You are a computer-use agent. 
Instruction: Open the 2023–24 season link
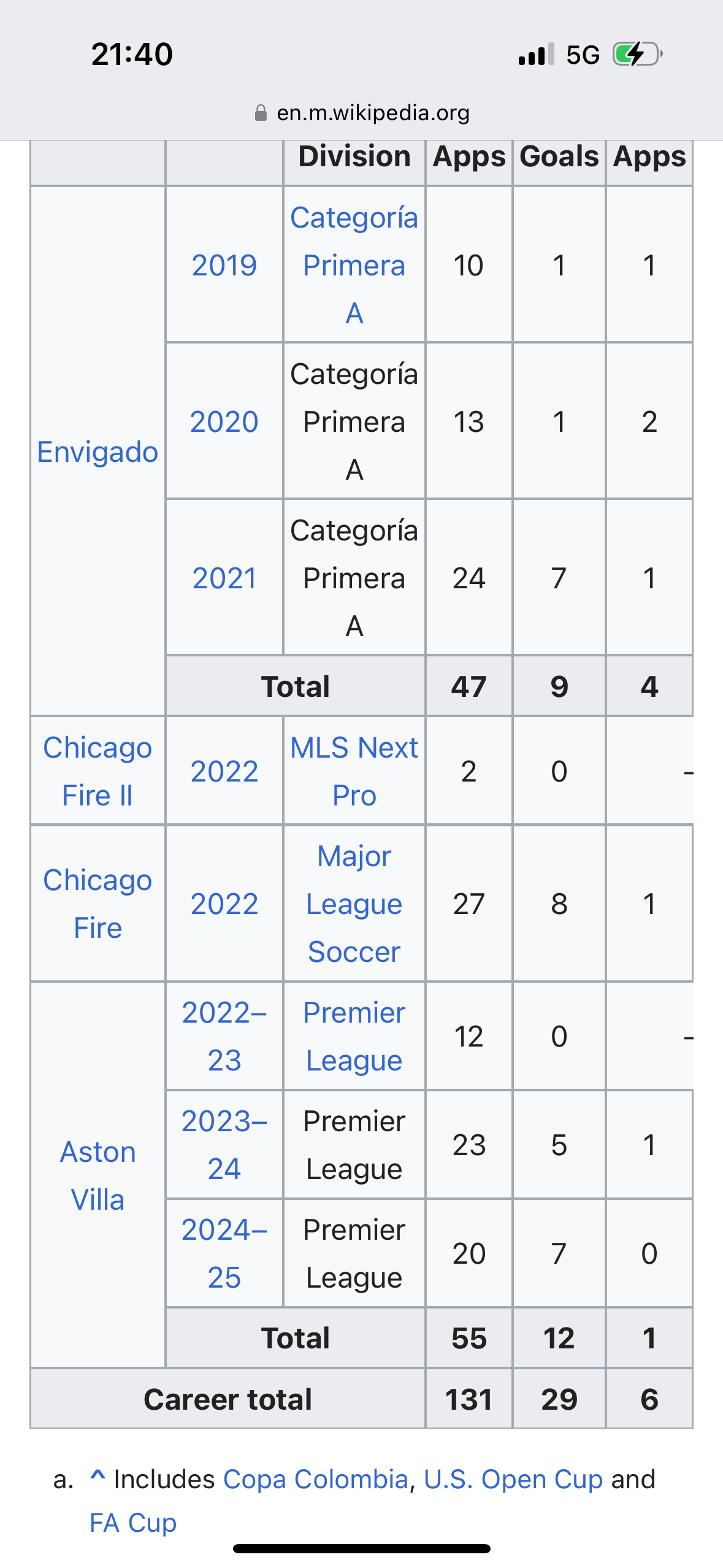point(224,1145)
